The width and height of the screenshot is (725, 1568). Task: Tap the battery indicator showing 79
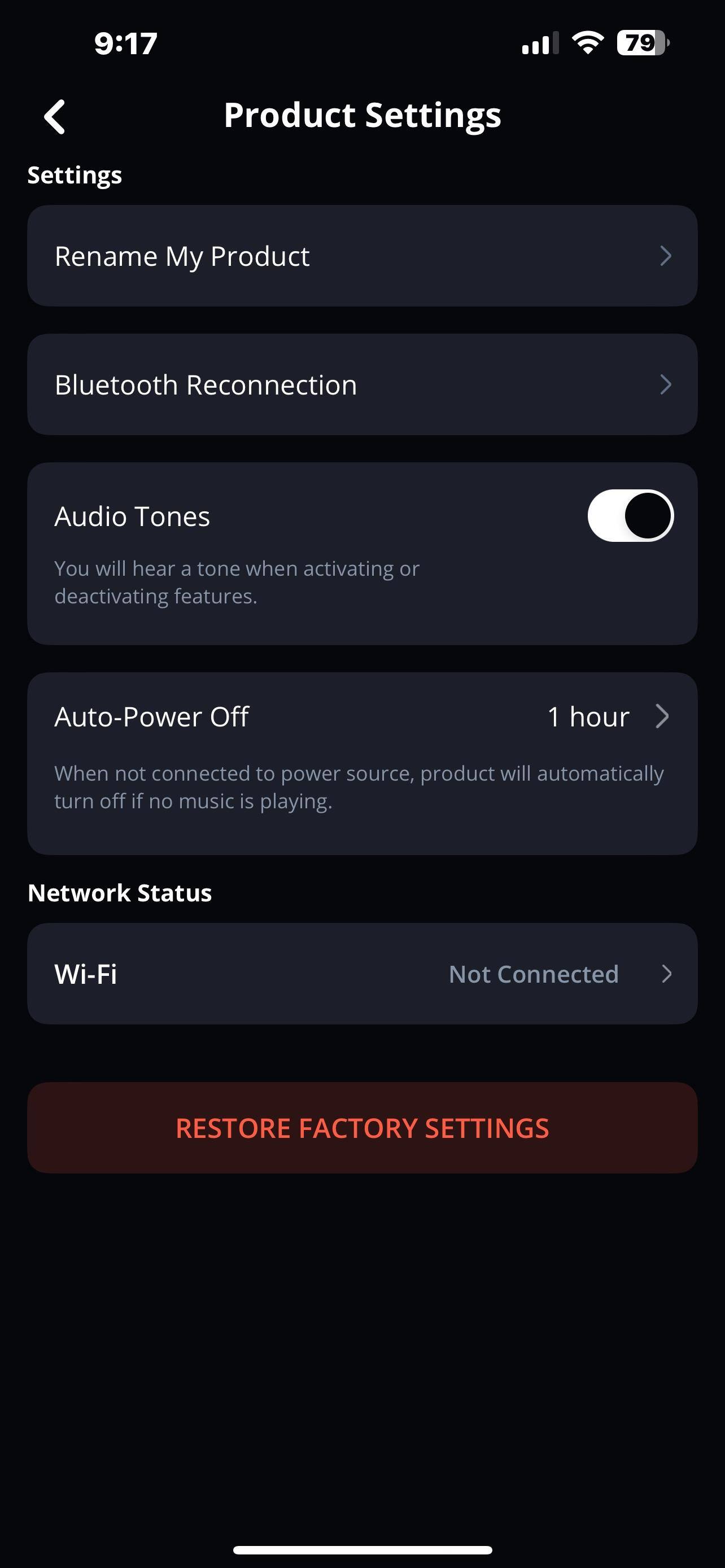(x=639, y=42)
